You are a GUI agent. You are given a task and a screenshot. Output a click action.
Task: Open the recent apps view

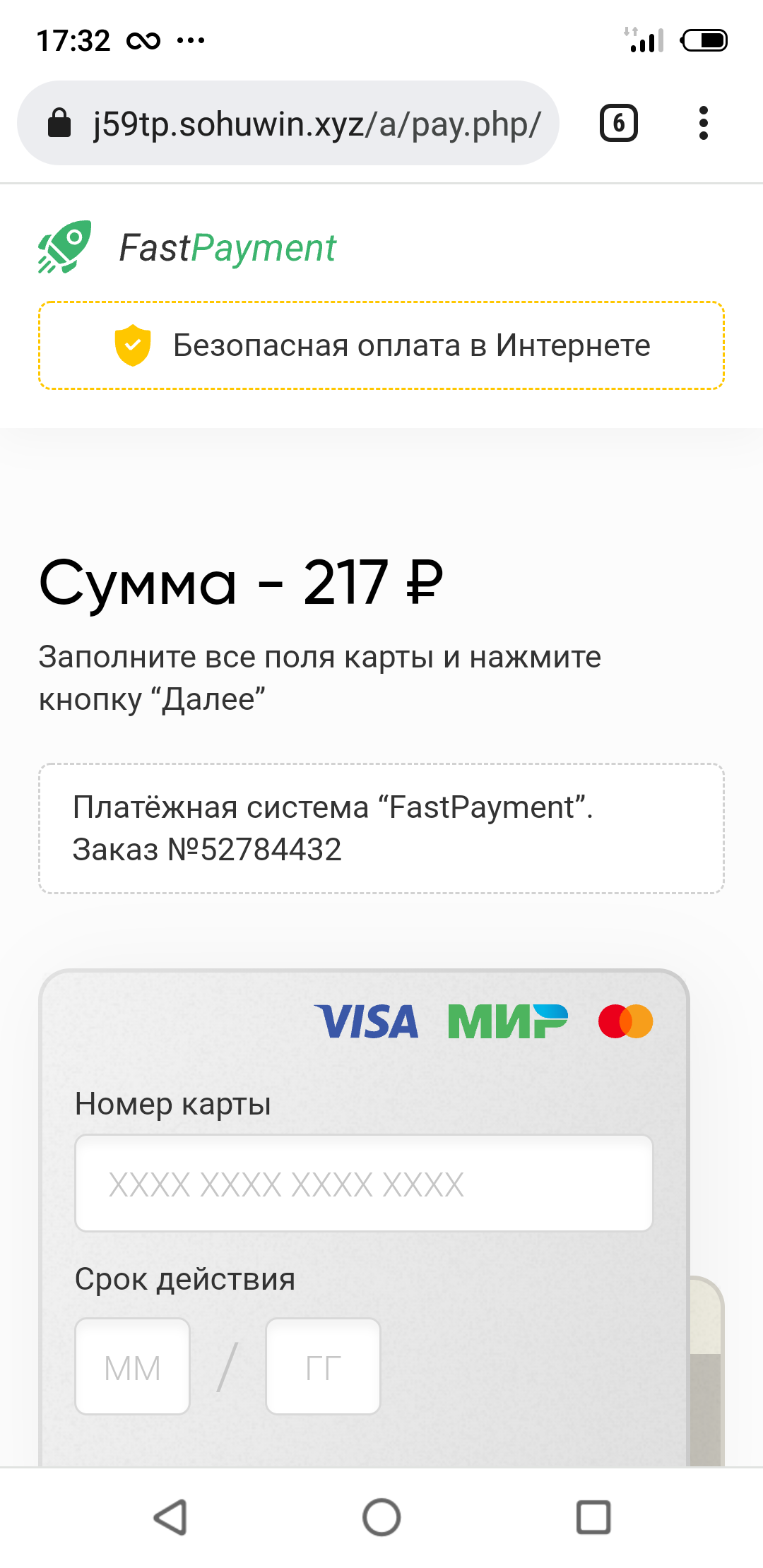[593, 1517]
